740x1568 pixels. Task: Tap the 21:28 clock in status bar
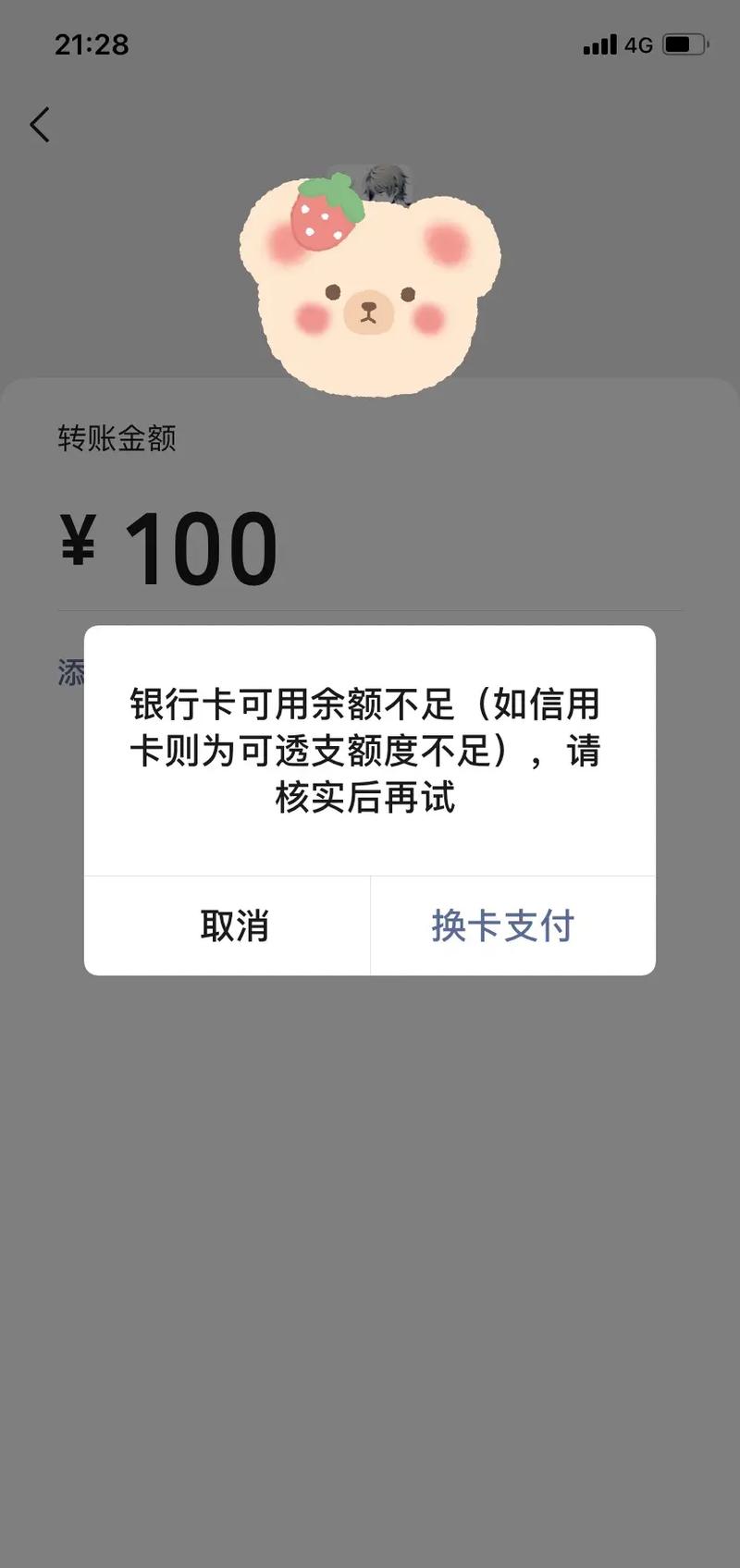[92, 43]
